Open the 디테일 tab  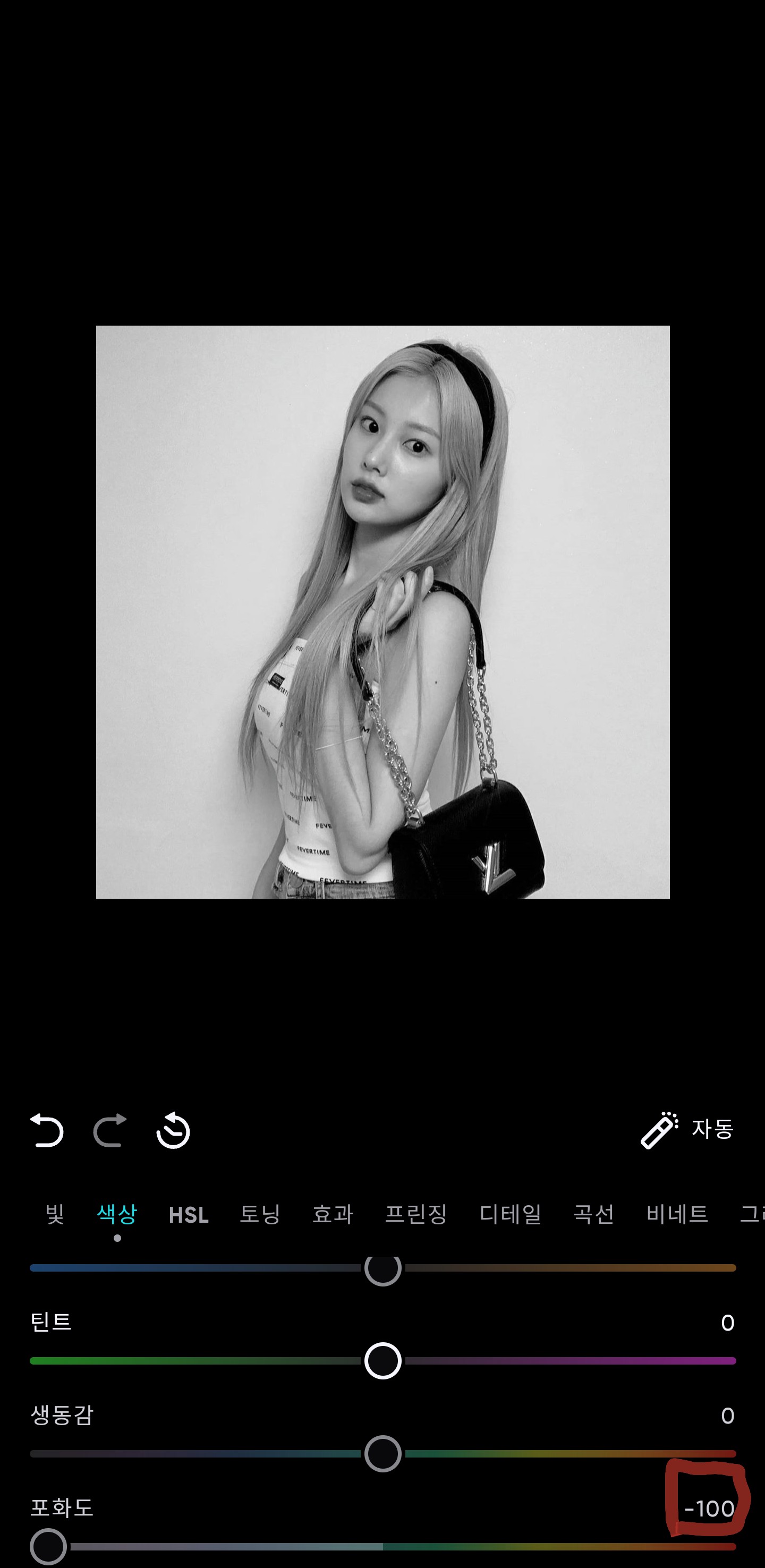tap(510, 1214)
